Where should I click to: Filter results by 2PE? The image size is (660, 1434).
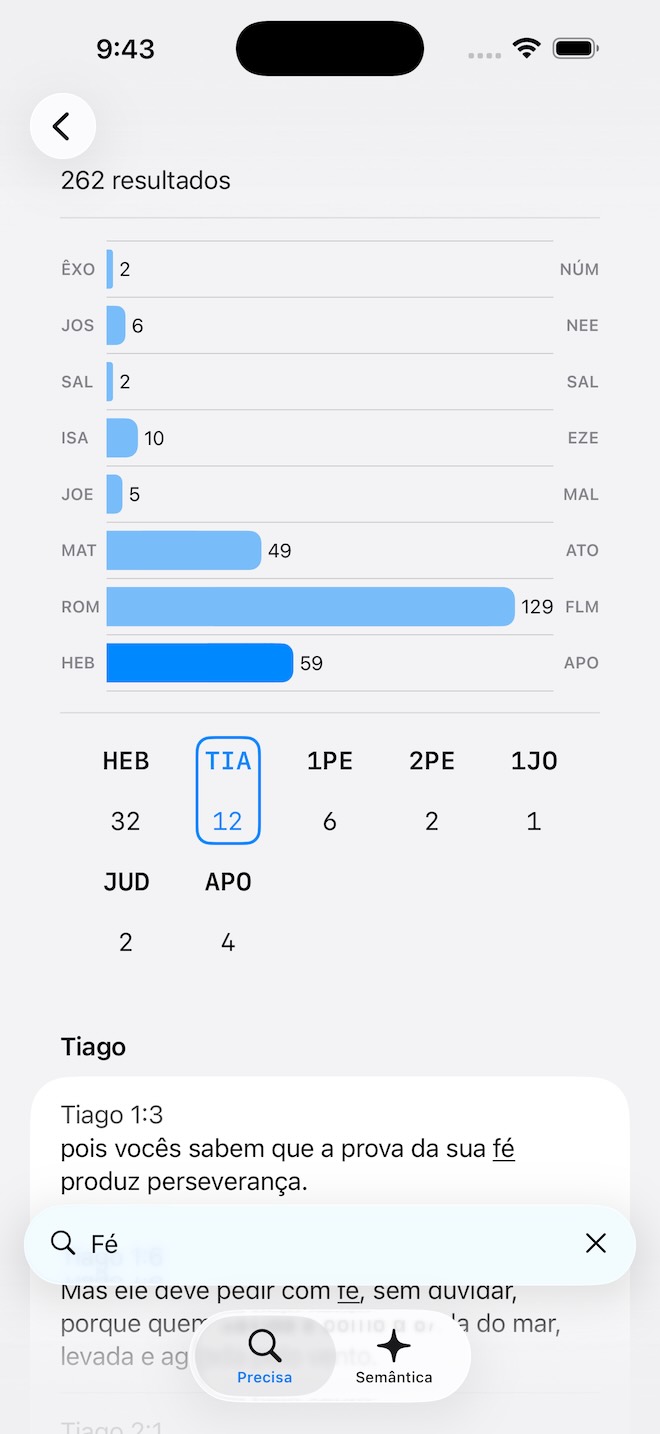pos(432,790)
